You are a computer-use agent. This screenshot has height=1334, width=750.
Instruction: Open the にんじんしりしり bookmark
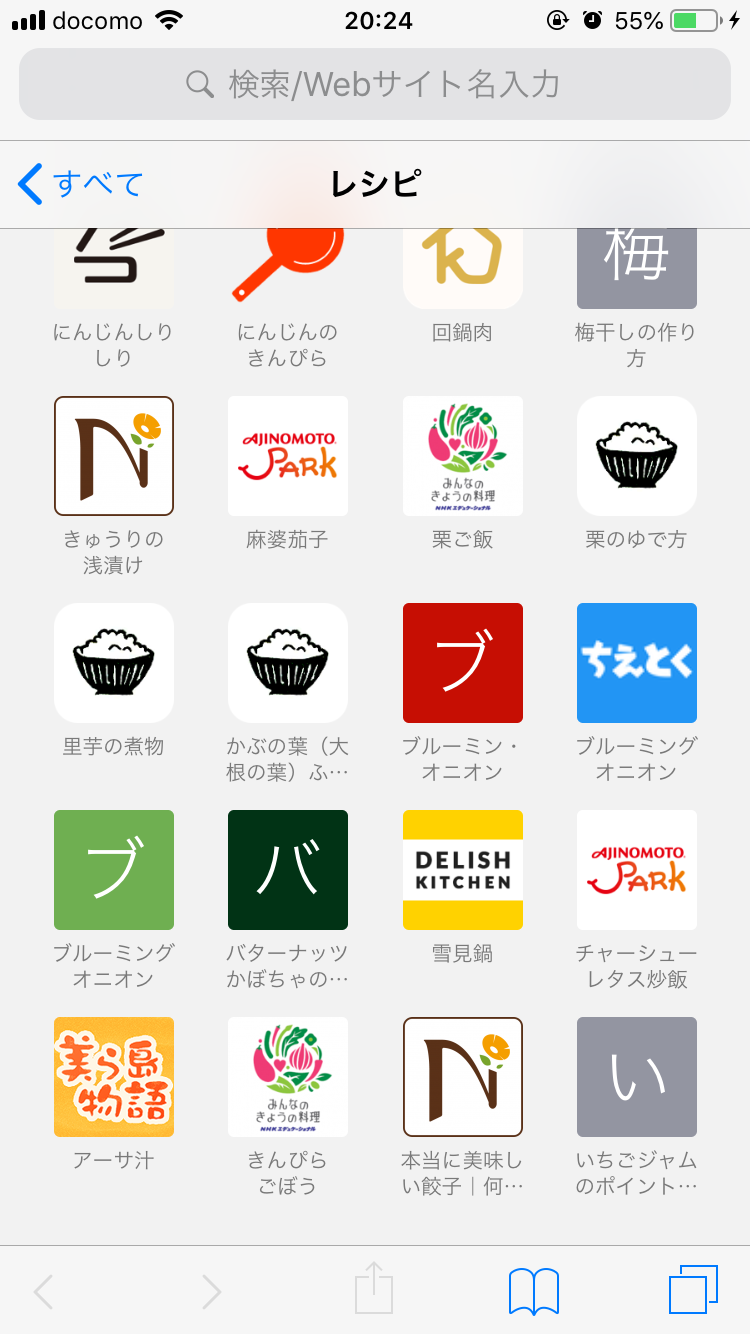pyautogui.click(x=113, y=270)
